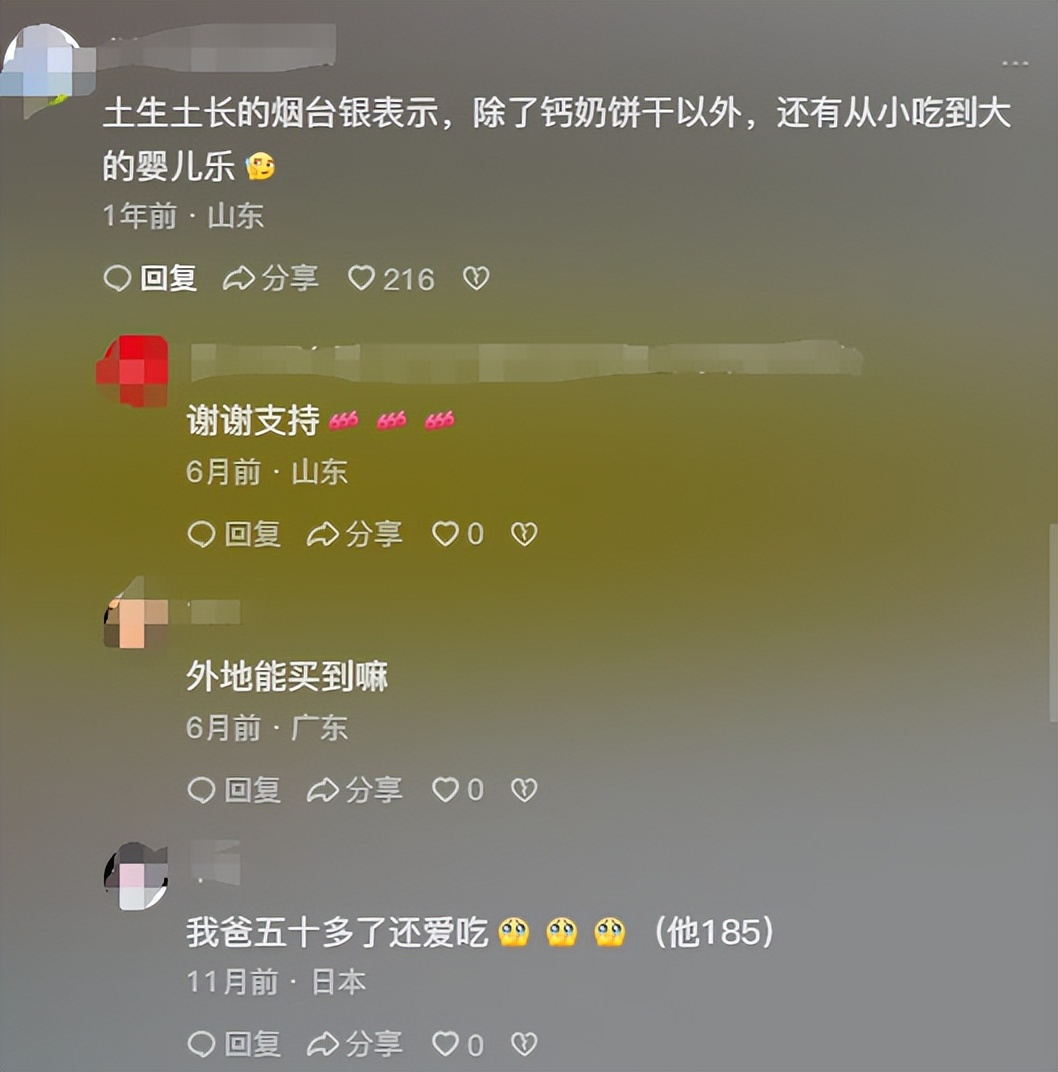
Task: Dislike the 我爸五十多了 comment
Action: pos(524,1045)
